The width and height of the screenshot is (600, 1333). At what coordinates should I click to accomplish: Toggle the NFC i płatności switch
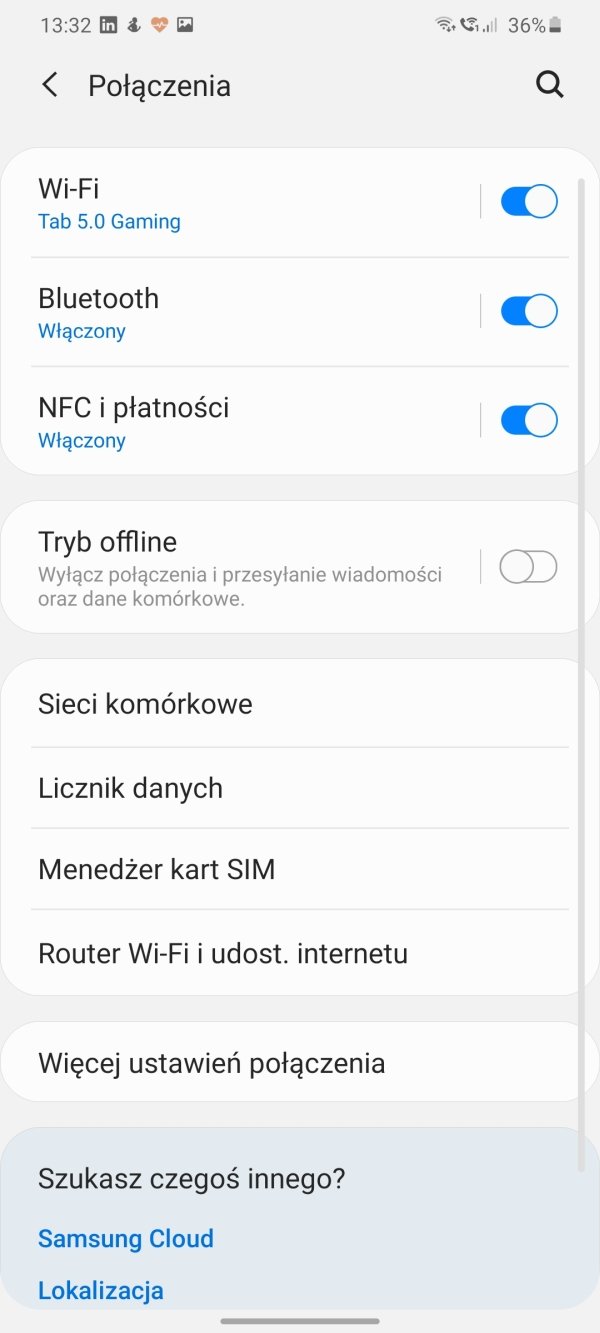(x=529, y=420)
